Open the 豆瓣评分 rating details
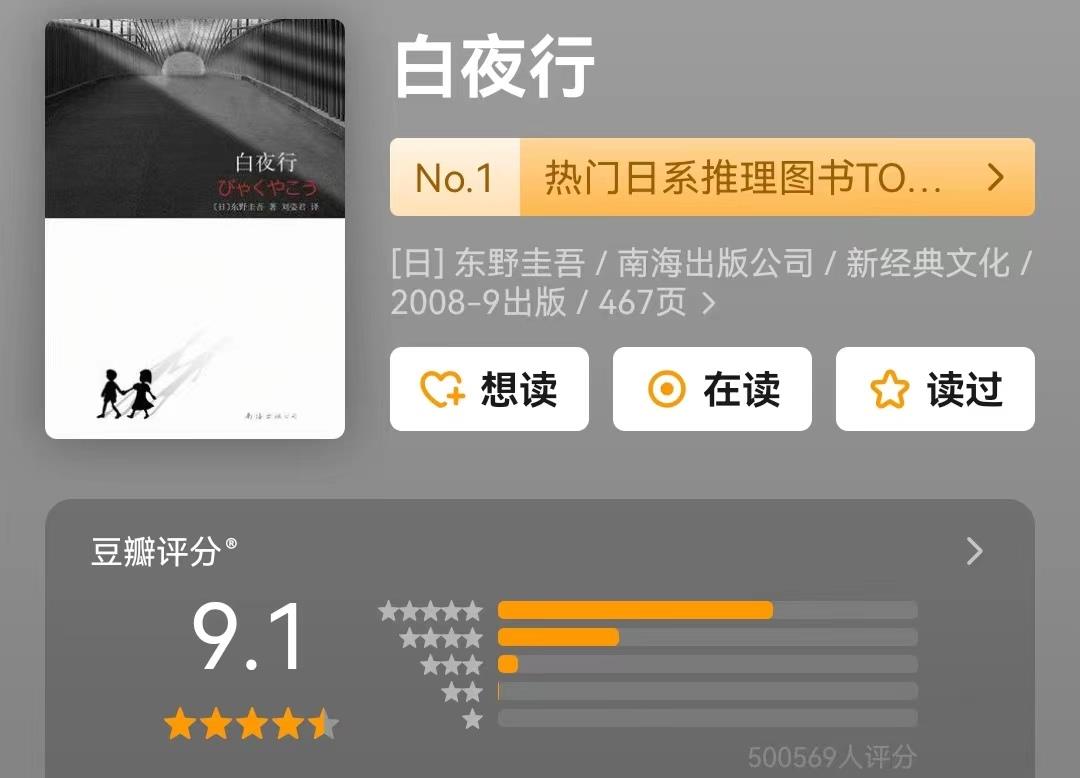The image size is (1080, 778). tap(974, 551)
